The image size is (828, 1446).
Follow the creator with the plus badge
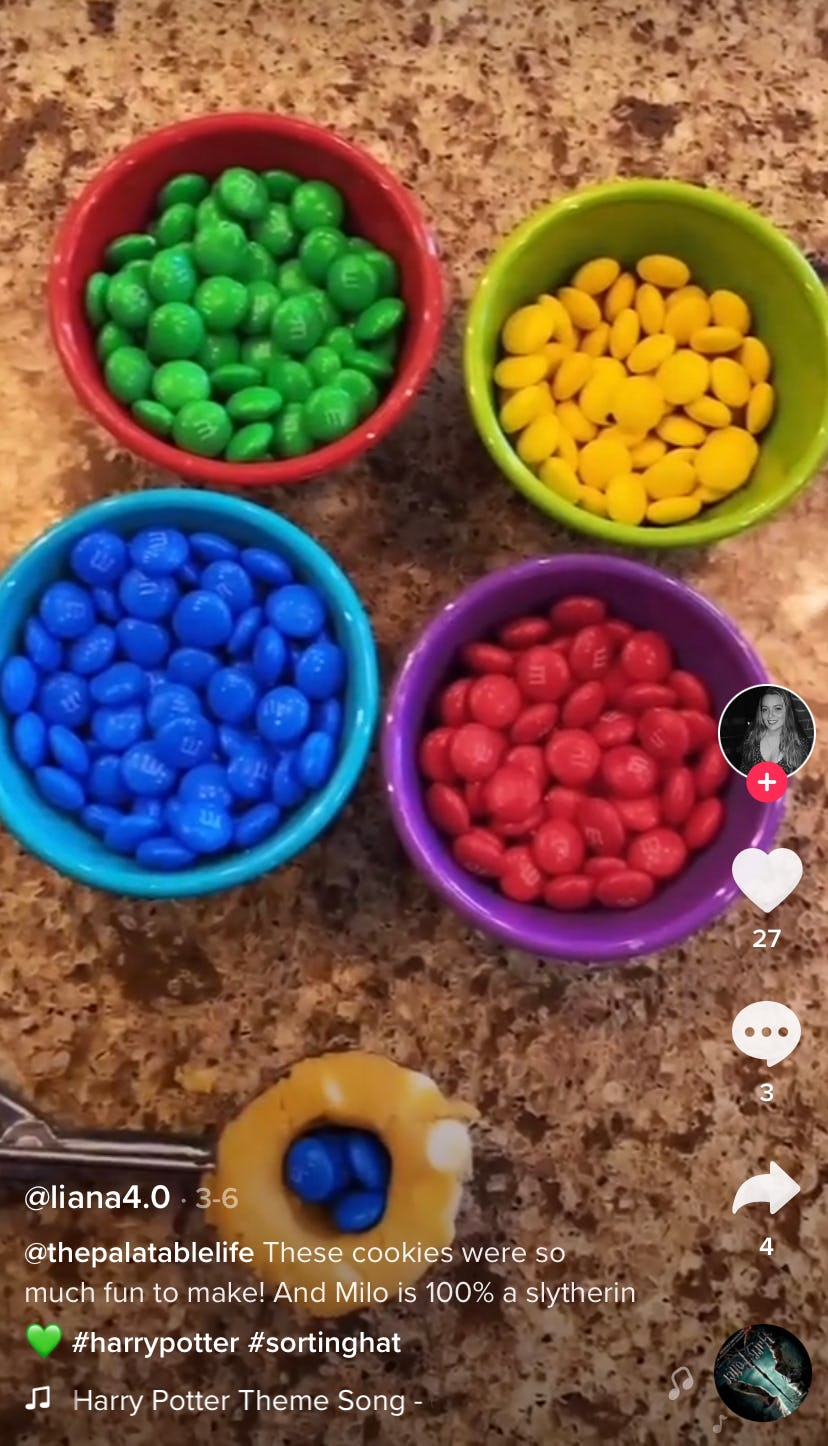tap(766, 782)
